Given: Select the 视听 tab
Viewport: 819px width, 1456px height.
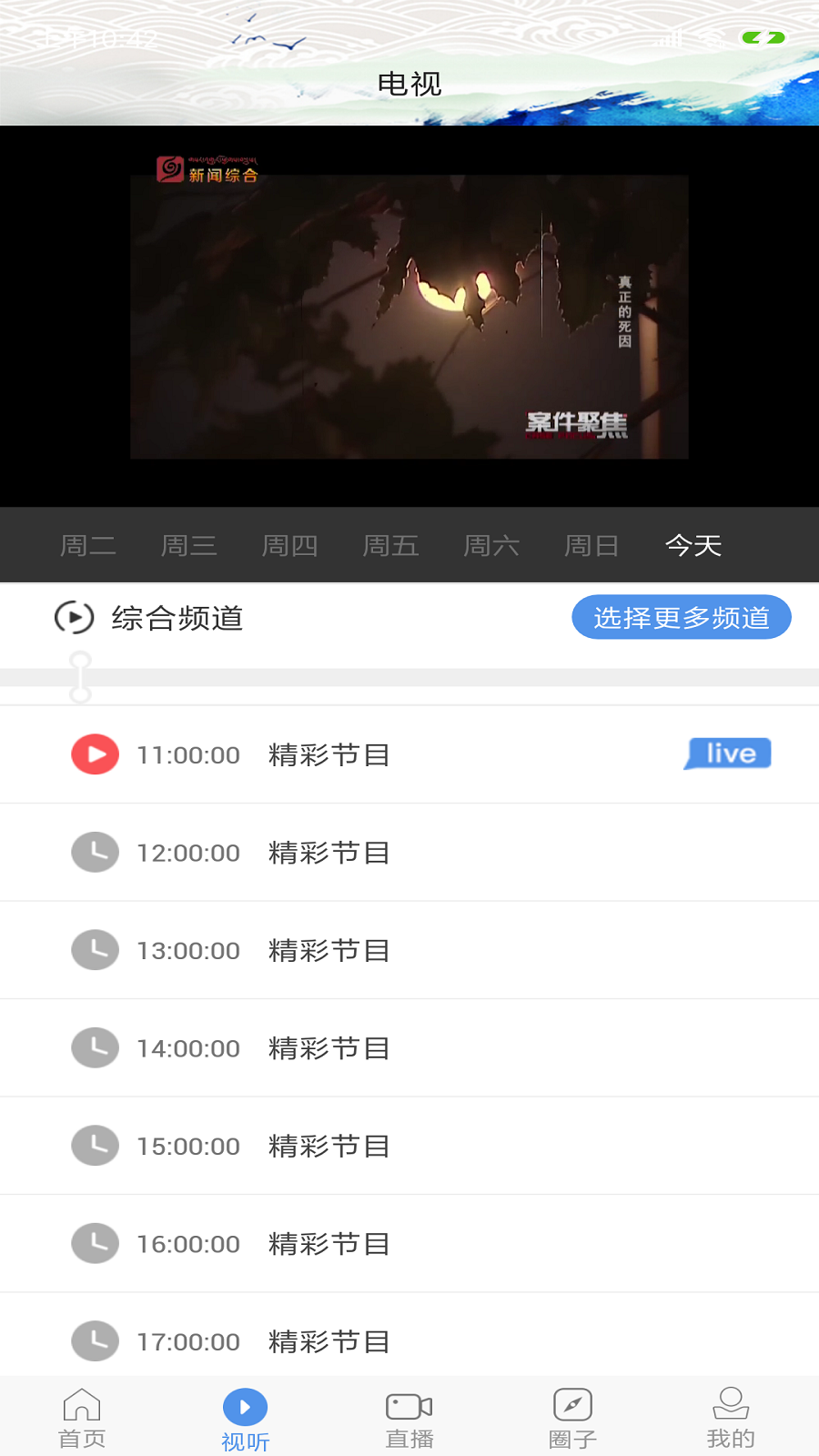Looking at the screenshot, I should coord(246,1418).
